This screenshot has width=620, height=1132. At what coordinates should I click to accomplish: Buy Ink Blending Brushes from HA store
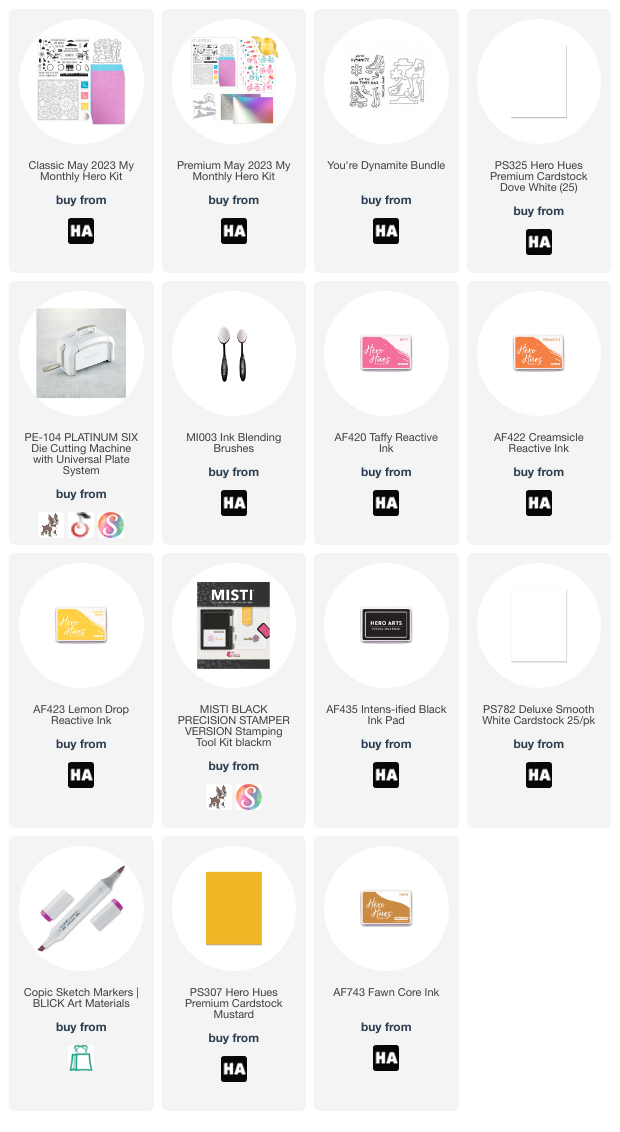[x=234, y=503]
